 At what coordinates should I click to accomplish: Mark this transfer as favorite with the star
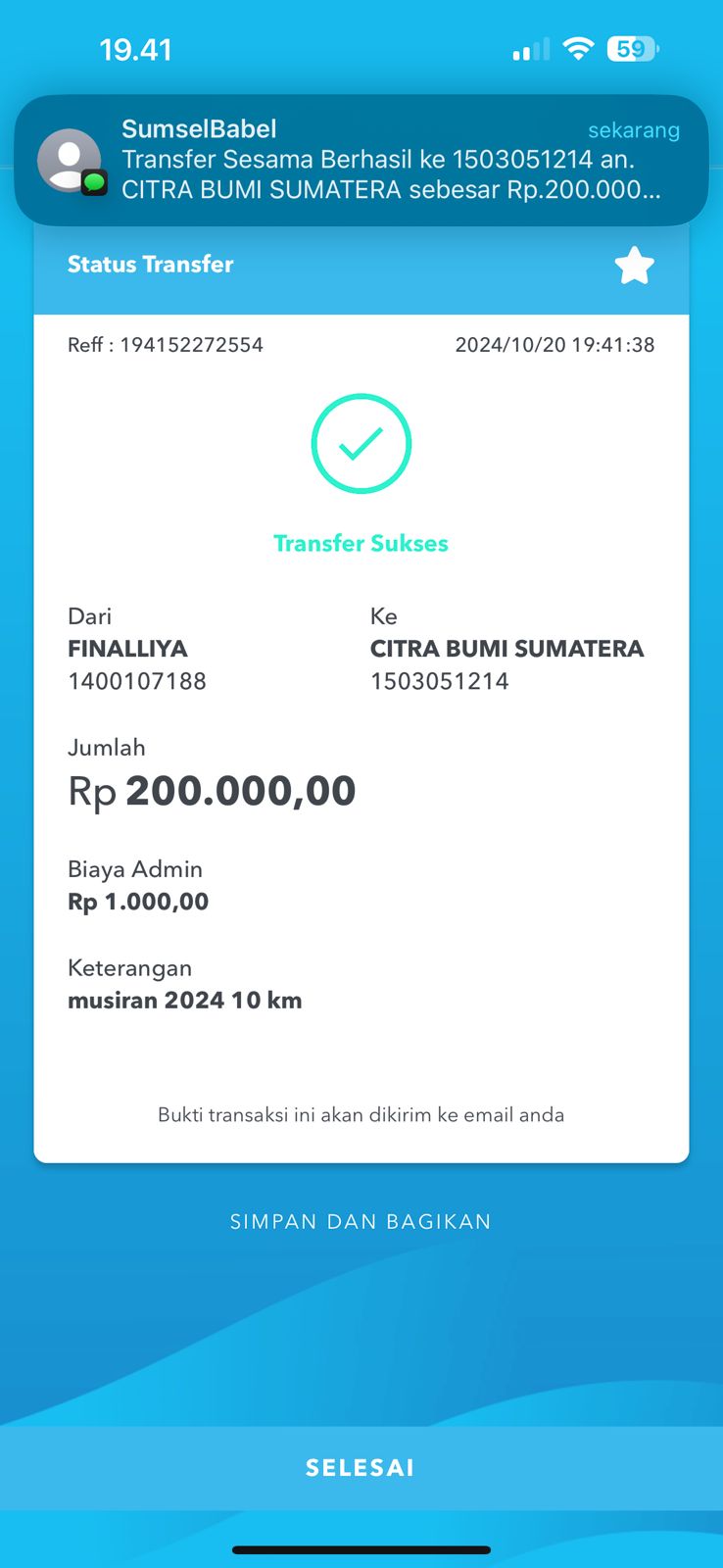coord(634,266)
